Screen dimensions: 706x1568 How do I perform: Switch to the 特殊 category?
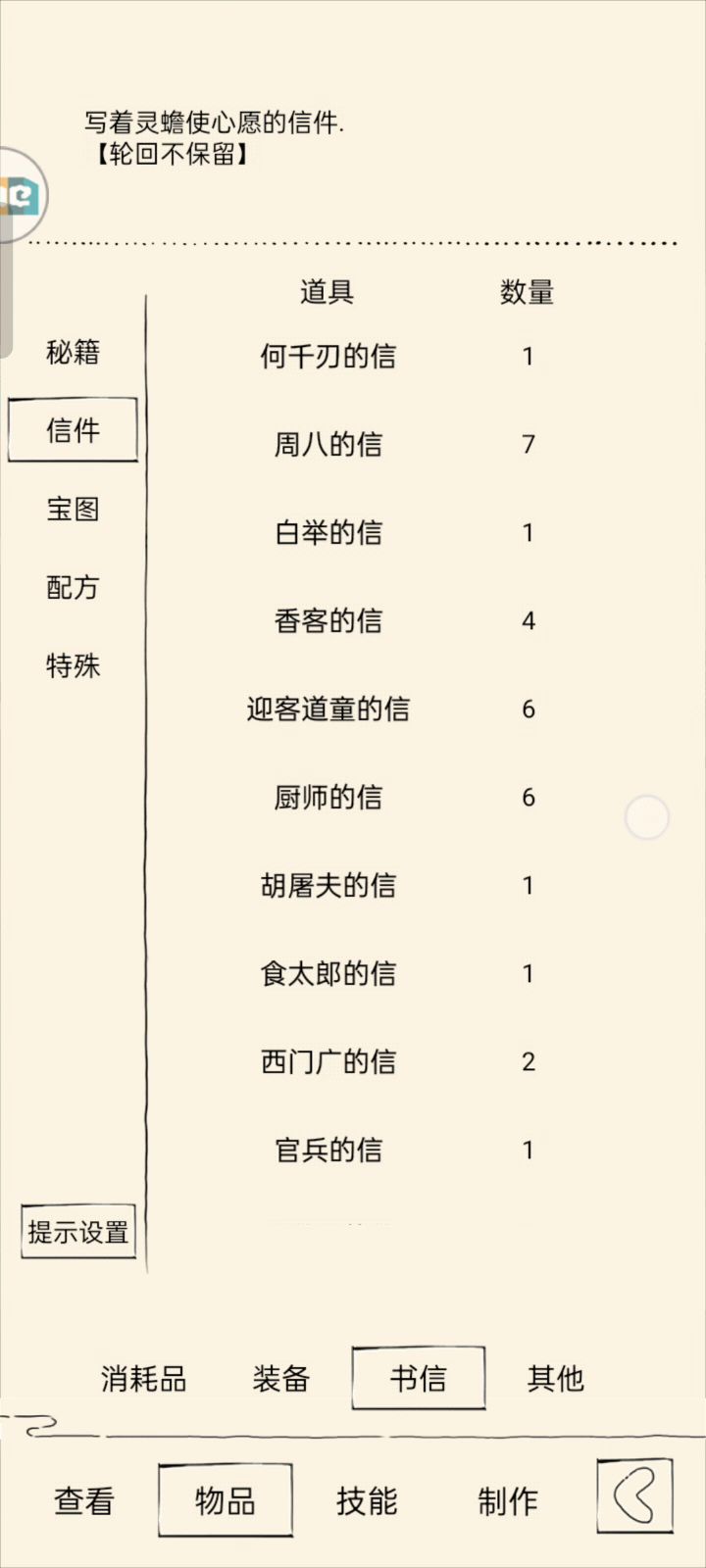click(73, 665)
